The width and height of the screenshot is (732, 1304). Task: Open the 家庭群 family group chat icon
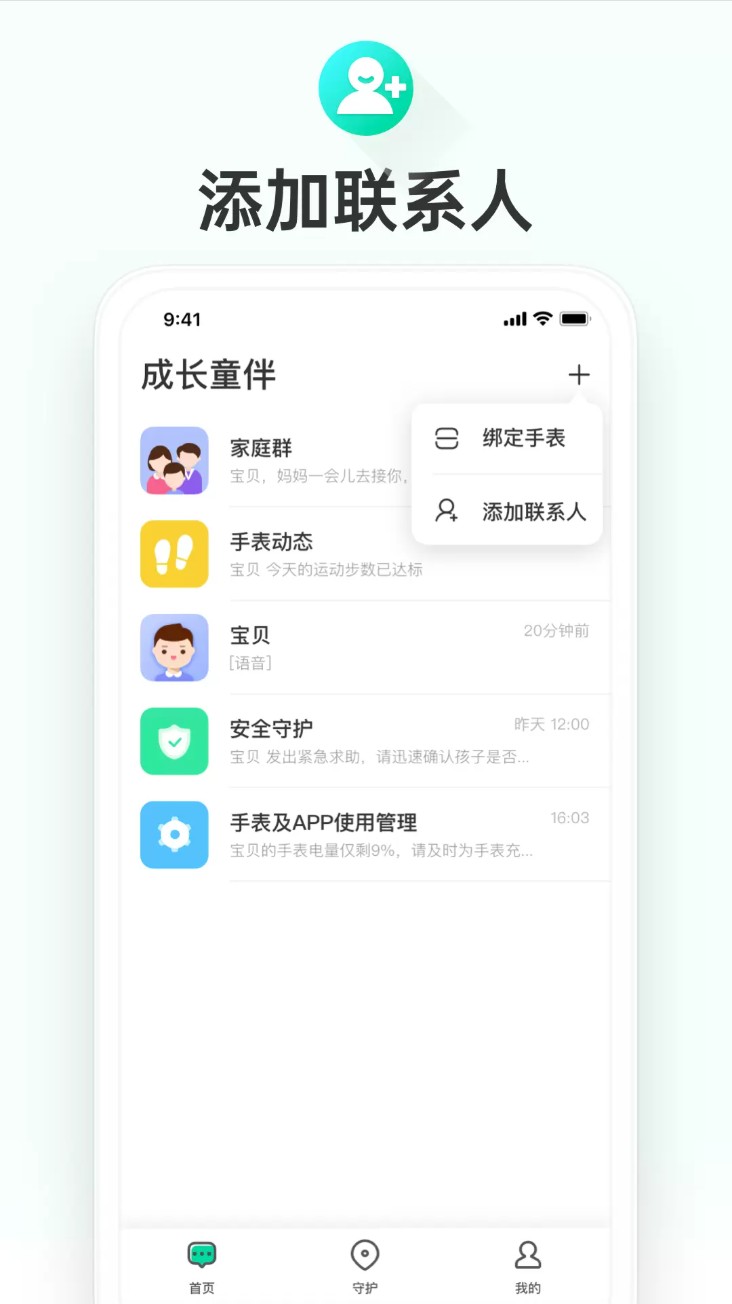tap(174, 460)
